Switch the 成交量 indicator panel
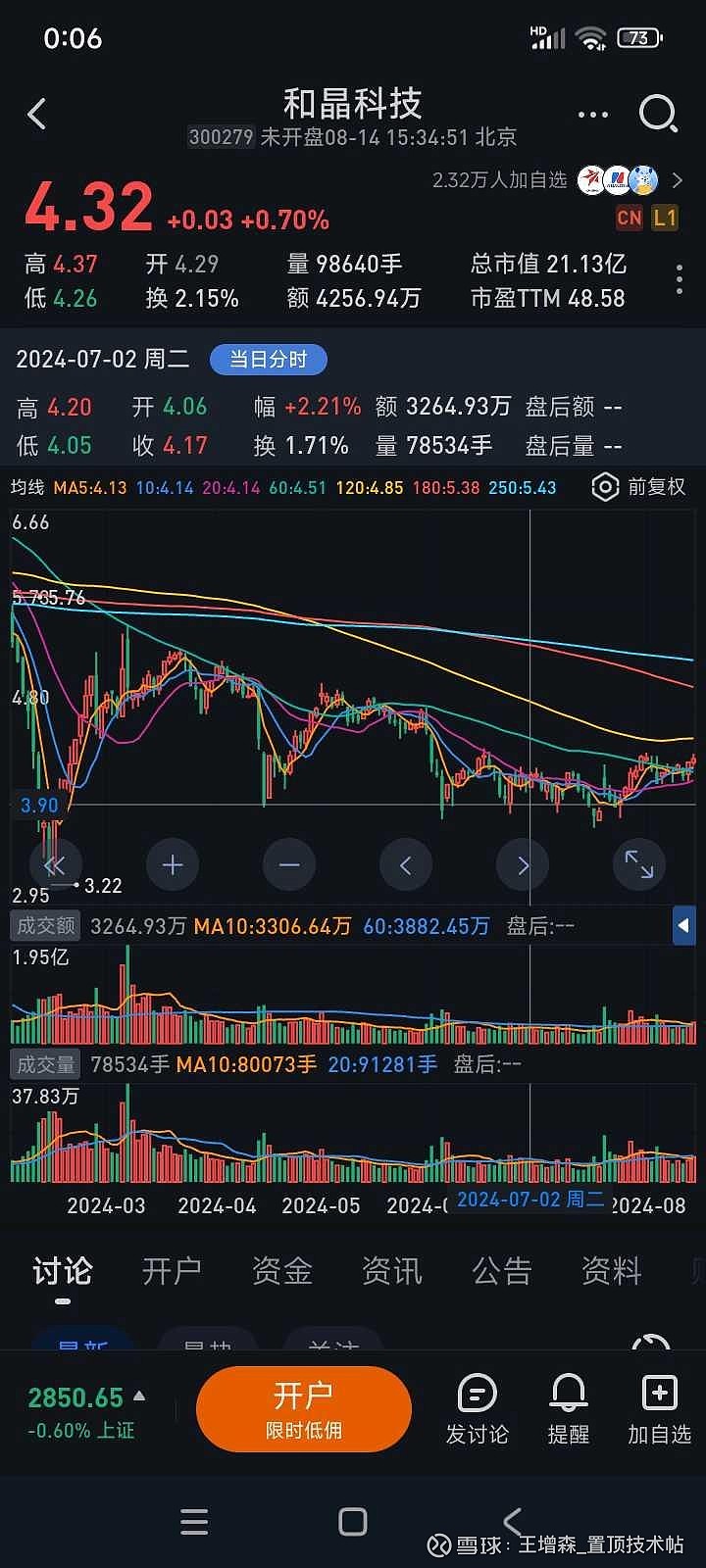This screenshot has height=1568, width=706. (x=46, y=1064)
